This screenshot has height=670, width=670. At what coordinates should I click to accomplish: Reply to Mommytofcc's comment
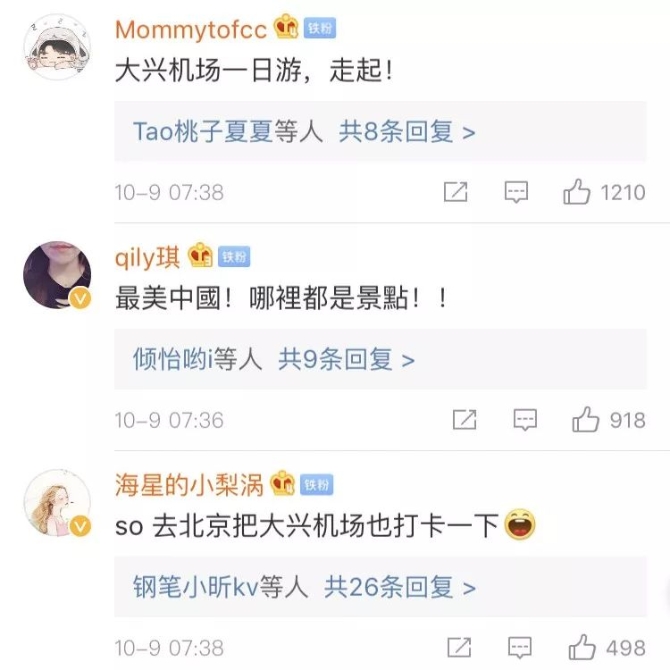pyautogui.click(x=516, y=192)
